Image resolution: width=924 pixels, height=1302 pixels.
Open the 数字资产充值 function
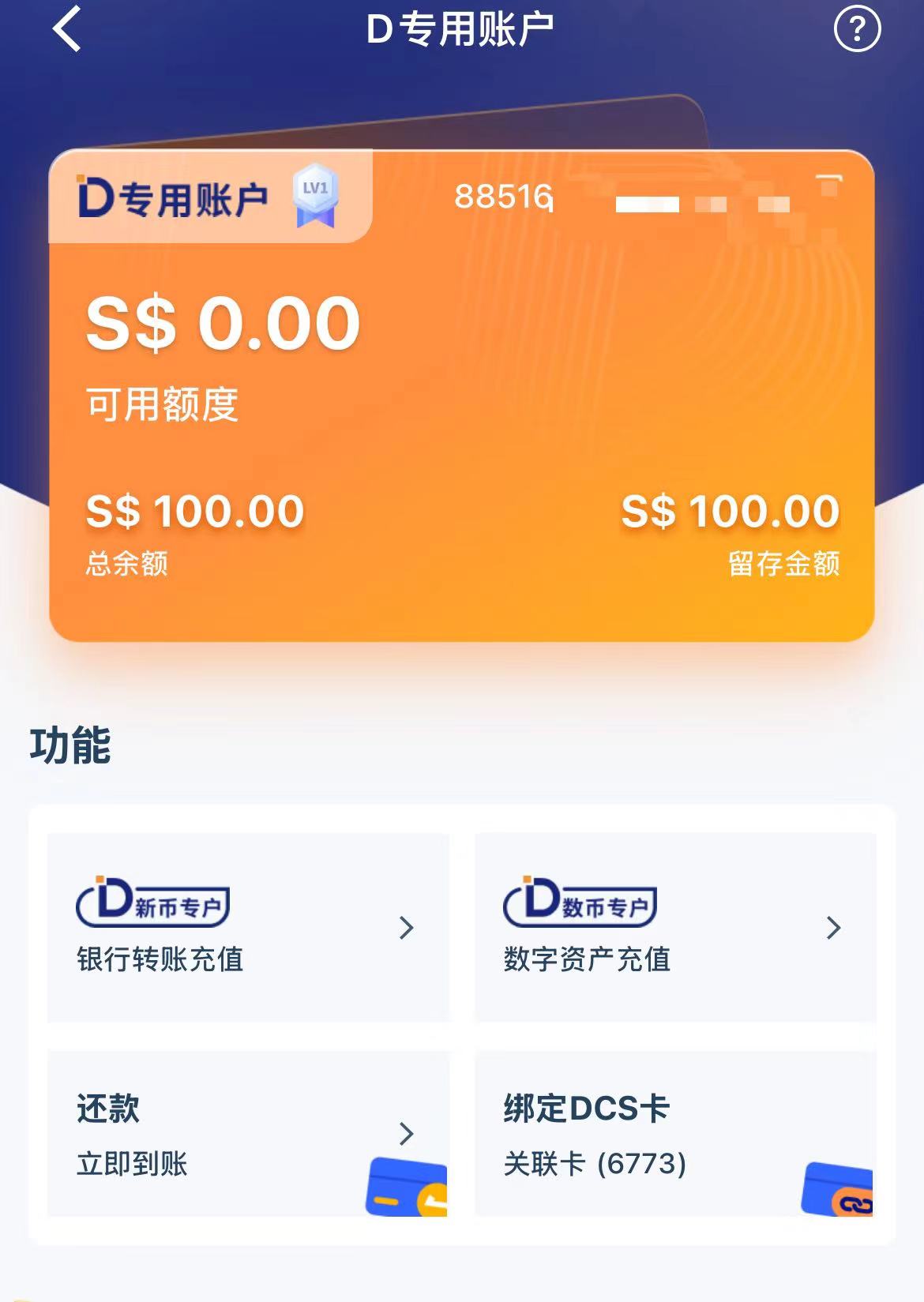tap(588, 961)
